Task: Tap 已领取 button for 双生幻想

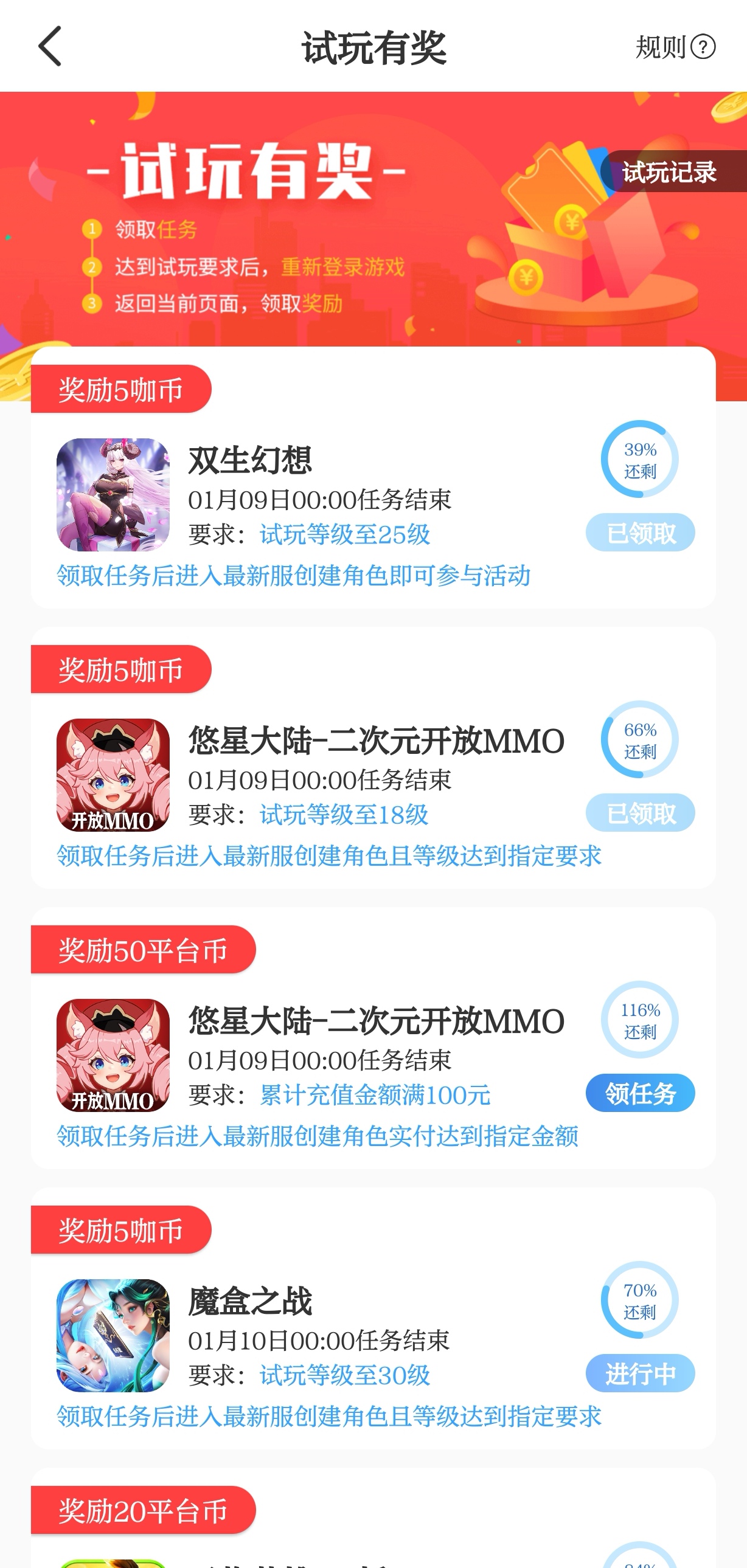Action: (x=640, y=533)
